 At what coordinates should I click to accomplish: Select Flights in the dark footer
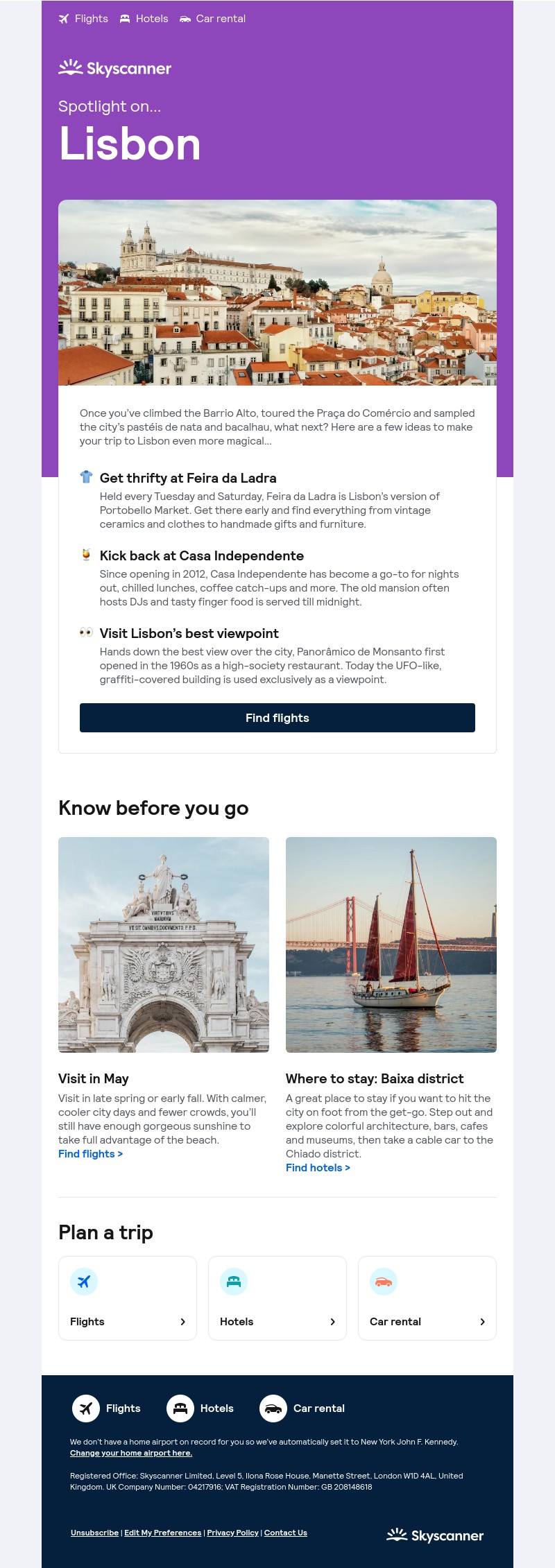coord(107,1408)
